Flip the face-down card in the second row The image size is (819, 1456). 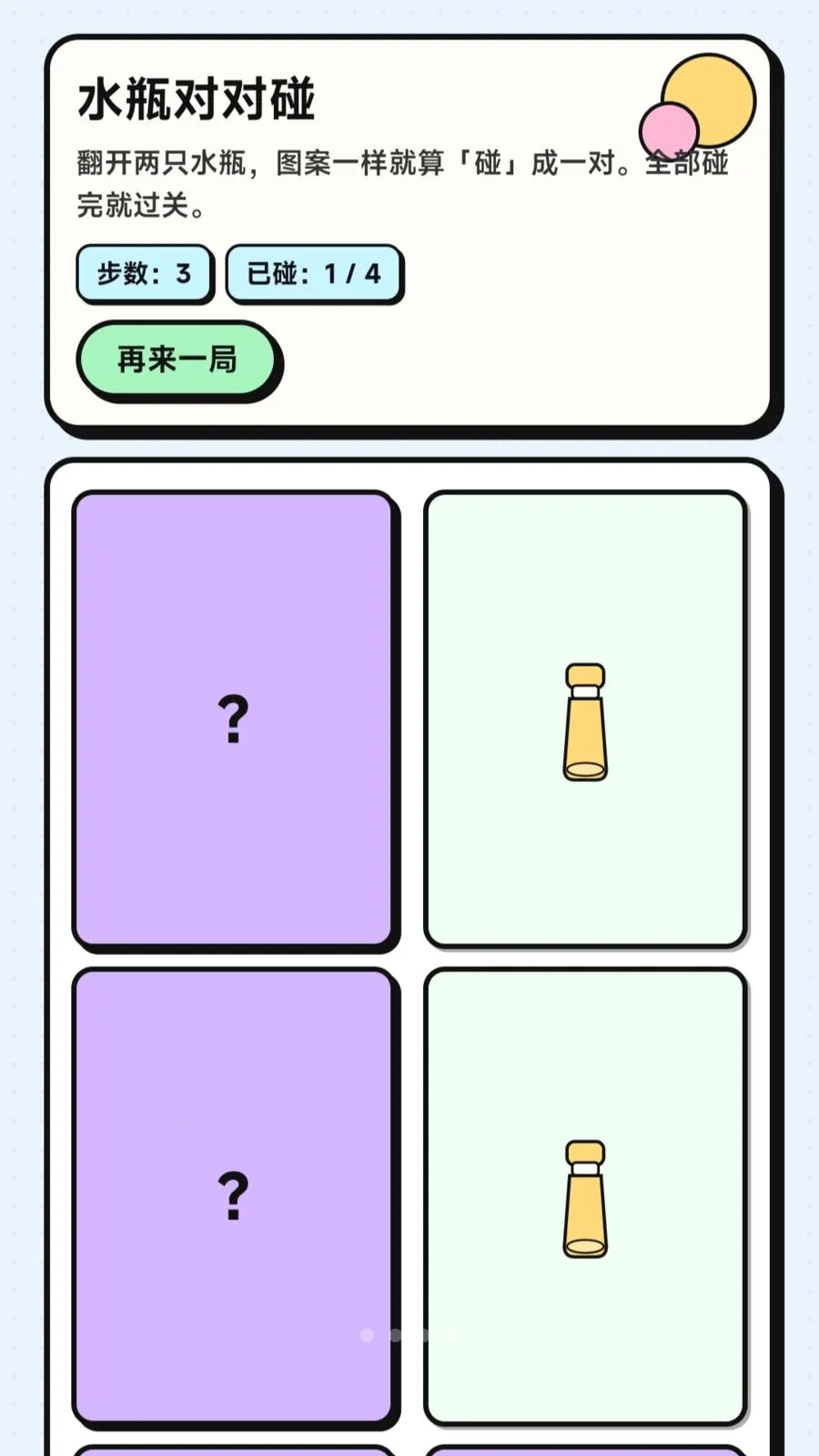[x=234, y=1197]
